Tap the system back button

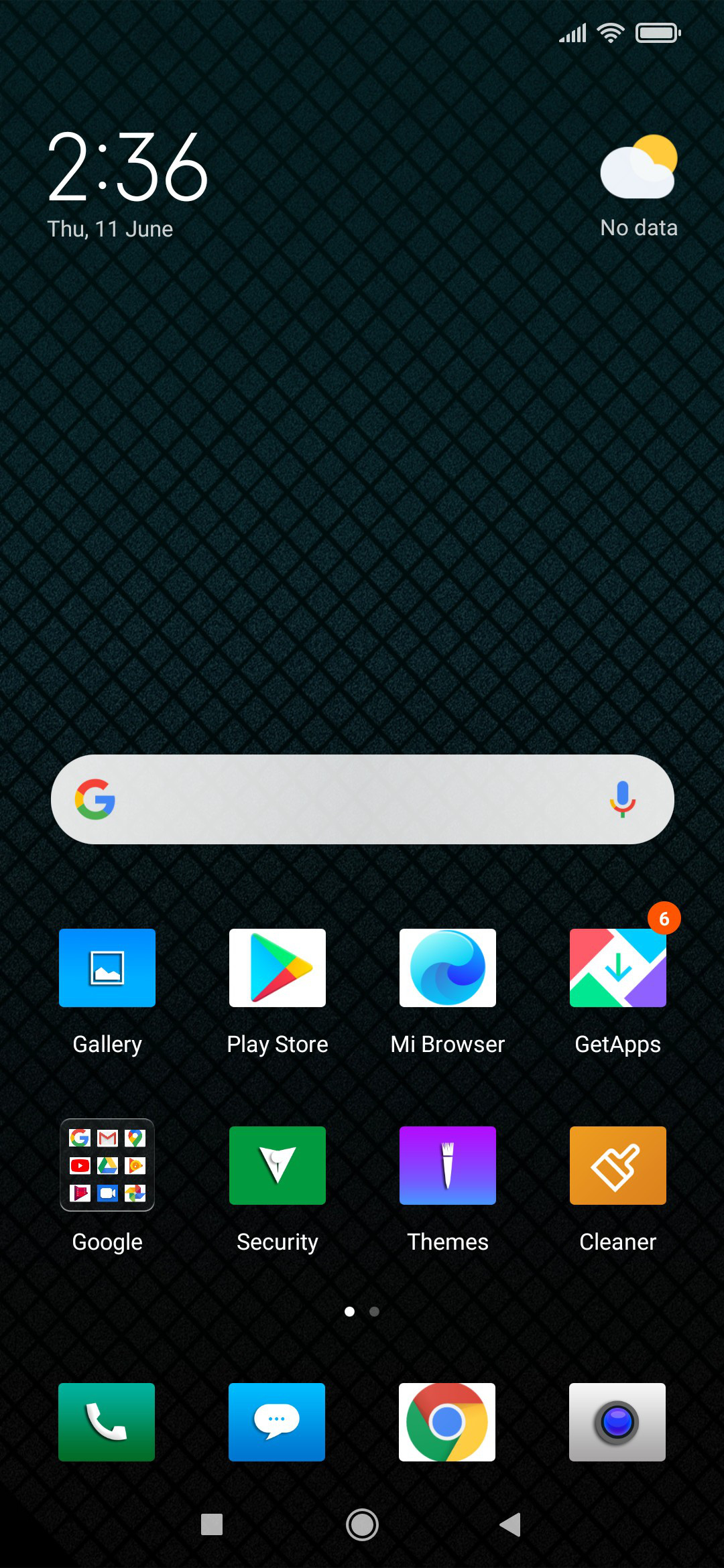pyautogui.click(x=511, y=1524)
